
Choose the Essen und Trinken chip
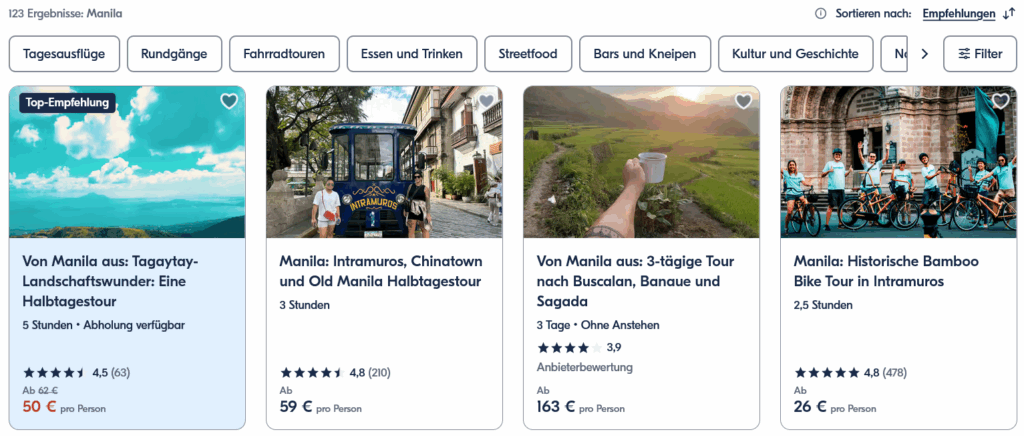[x=412, y=54]
